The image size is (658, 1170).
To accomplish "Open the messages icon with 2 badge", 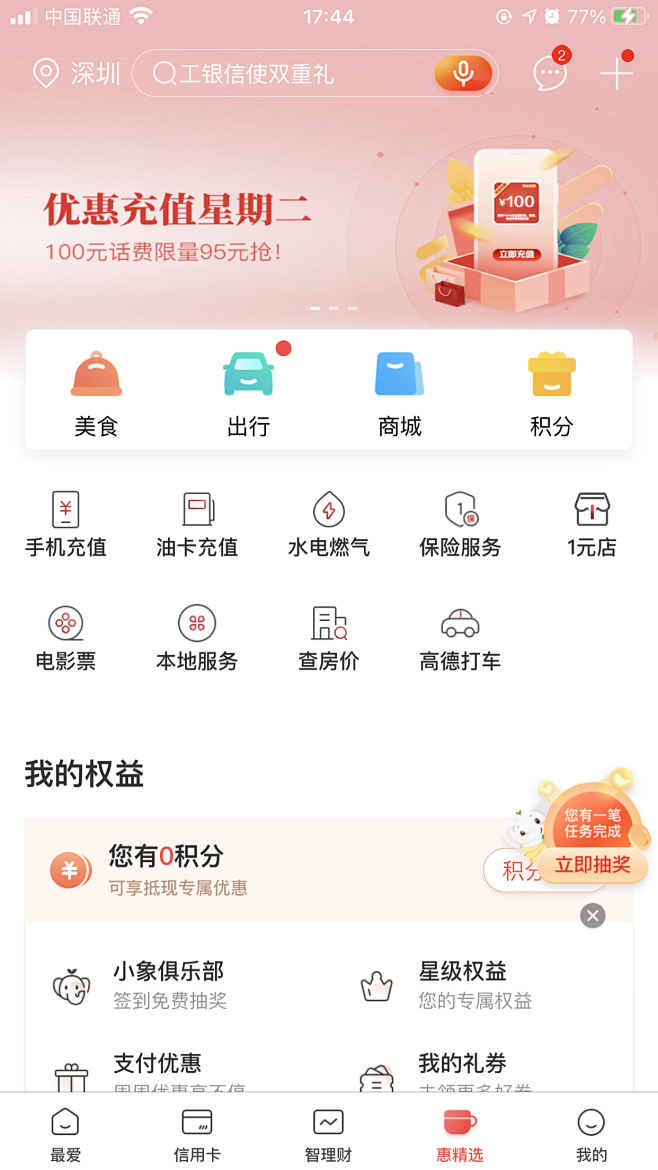I will [x=549, y=73].
